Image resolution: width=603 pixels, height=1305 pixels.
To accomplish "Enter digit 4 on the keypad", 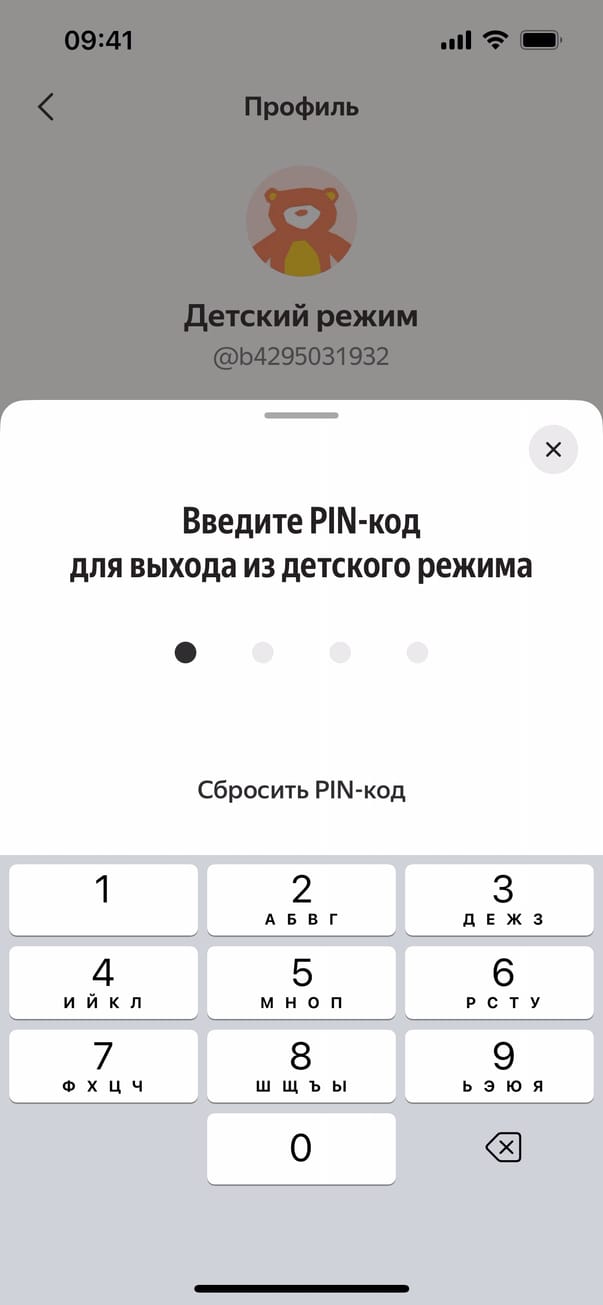I will coord(103,982).
